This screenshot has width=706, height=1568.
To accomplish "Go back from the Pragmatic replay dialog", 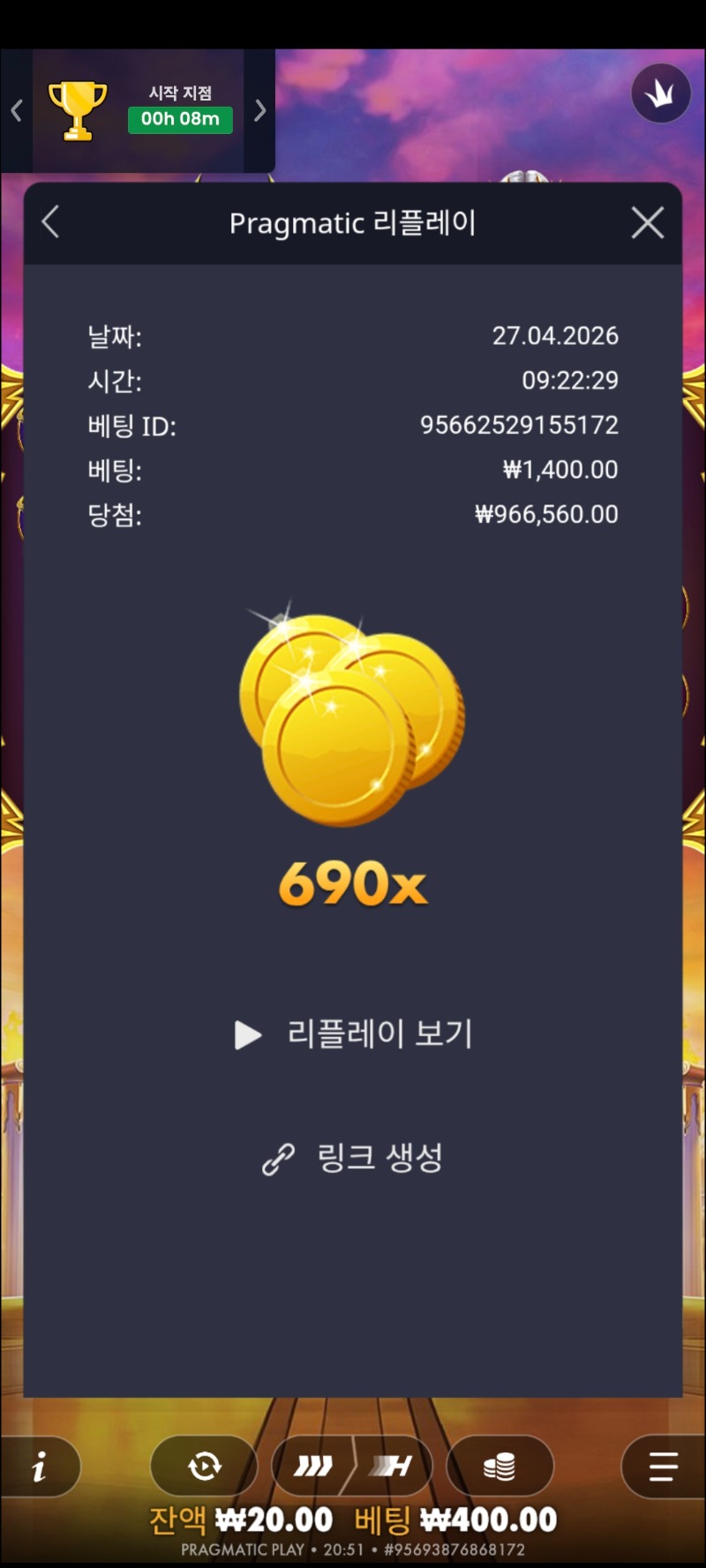I will 51,222.
